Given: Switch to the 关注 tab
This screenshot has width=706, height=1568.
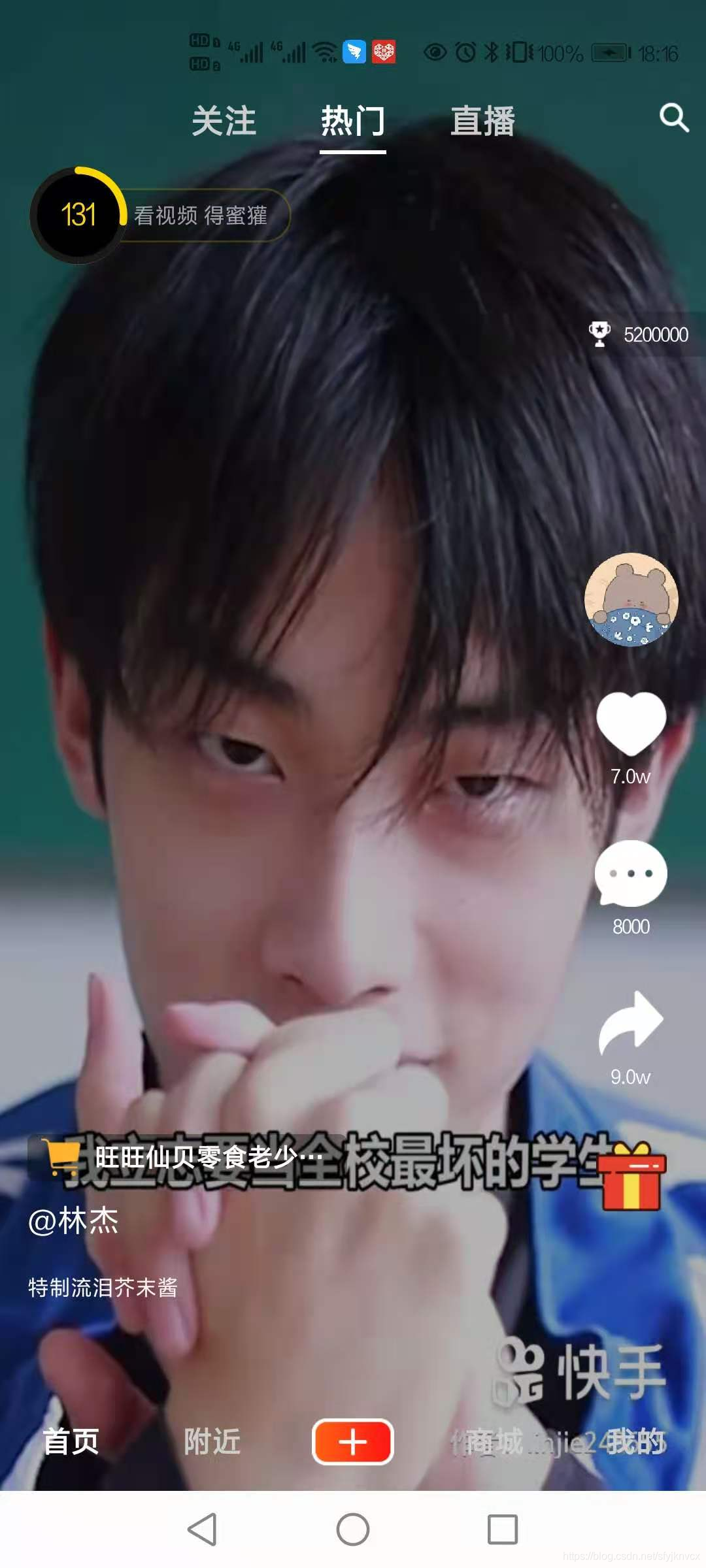Looking at the screenshot, I should click(224, 122).
